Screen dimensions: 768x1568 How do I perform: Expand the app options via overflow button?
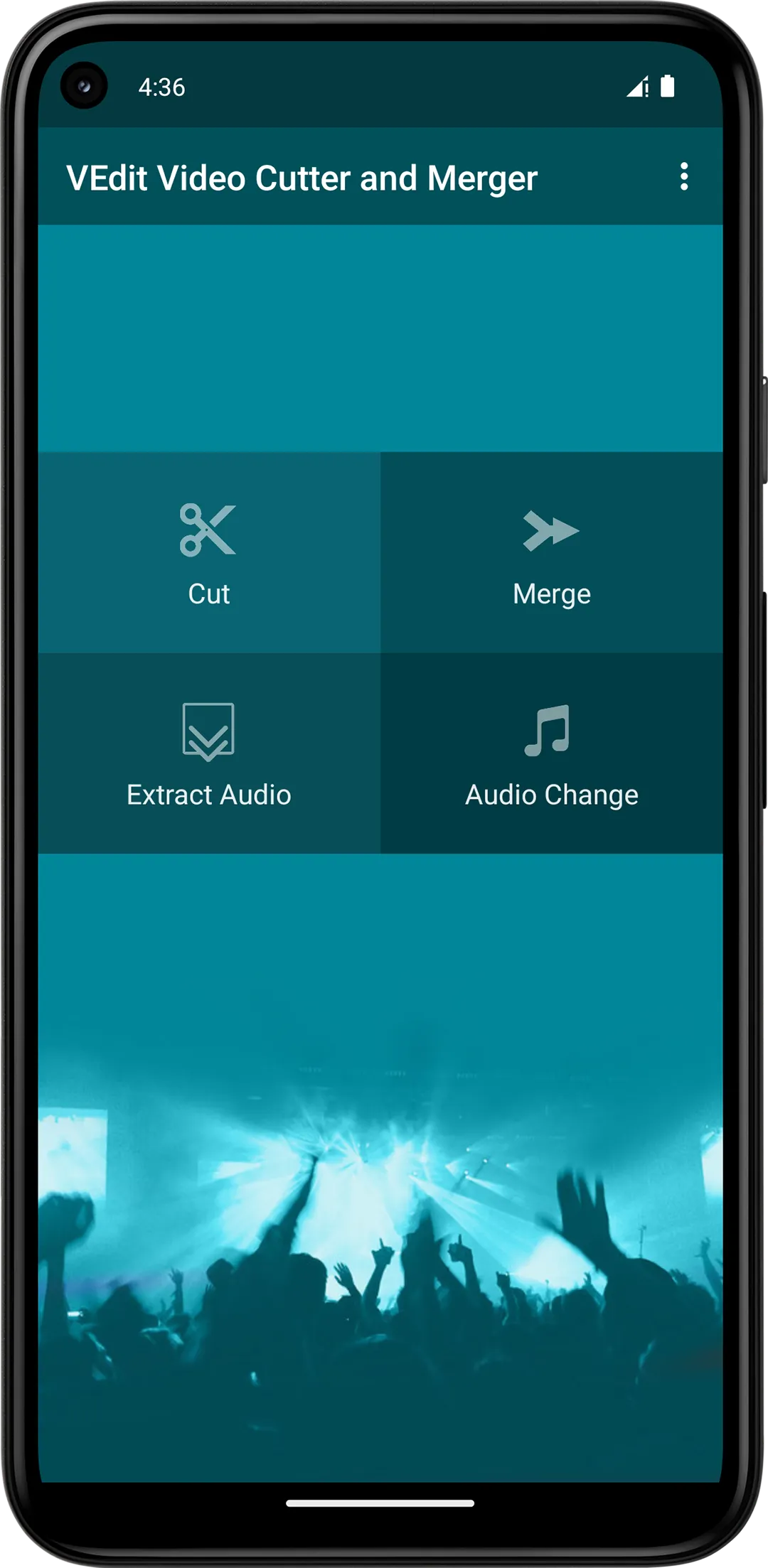tap(685, 177)
